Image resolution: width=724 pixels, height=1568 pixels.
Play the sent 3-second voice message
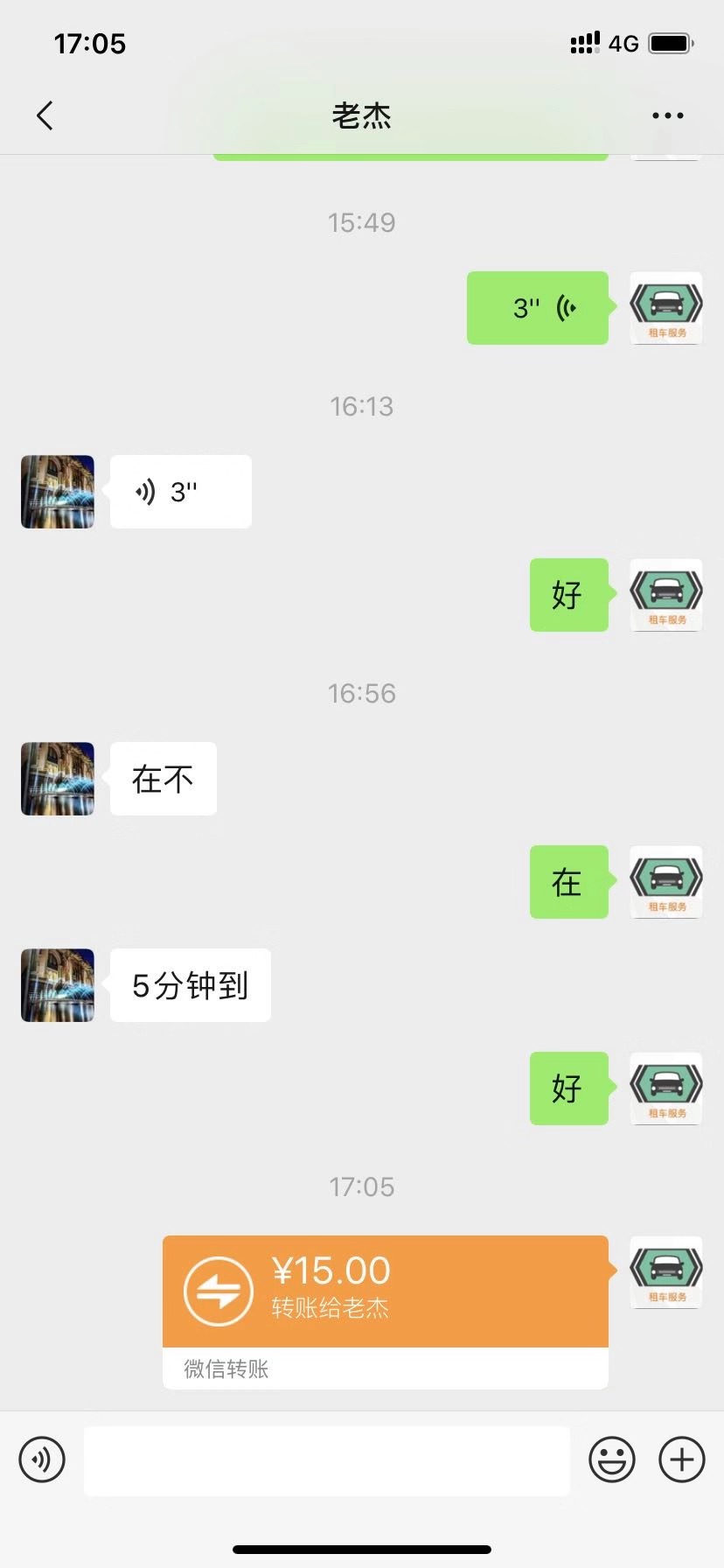click(x=538, y=308)
